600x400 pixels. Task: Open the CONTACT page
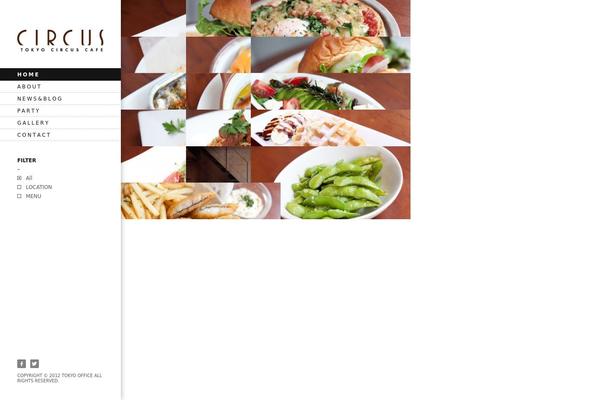pos(34,135)
